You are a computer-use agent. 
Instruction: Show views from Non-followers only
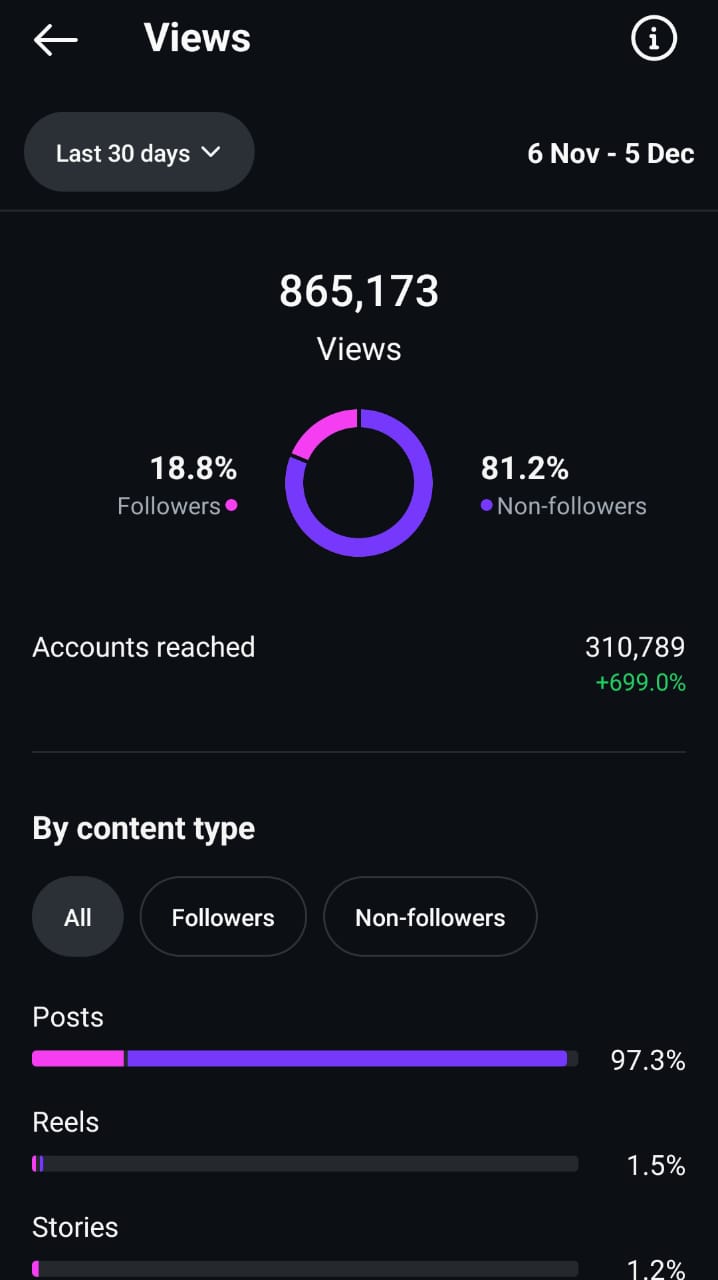[x=430, y=917]
